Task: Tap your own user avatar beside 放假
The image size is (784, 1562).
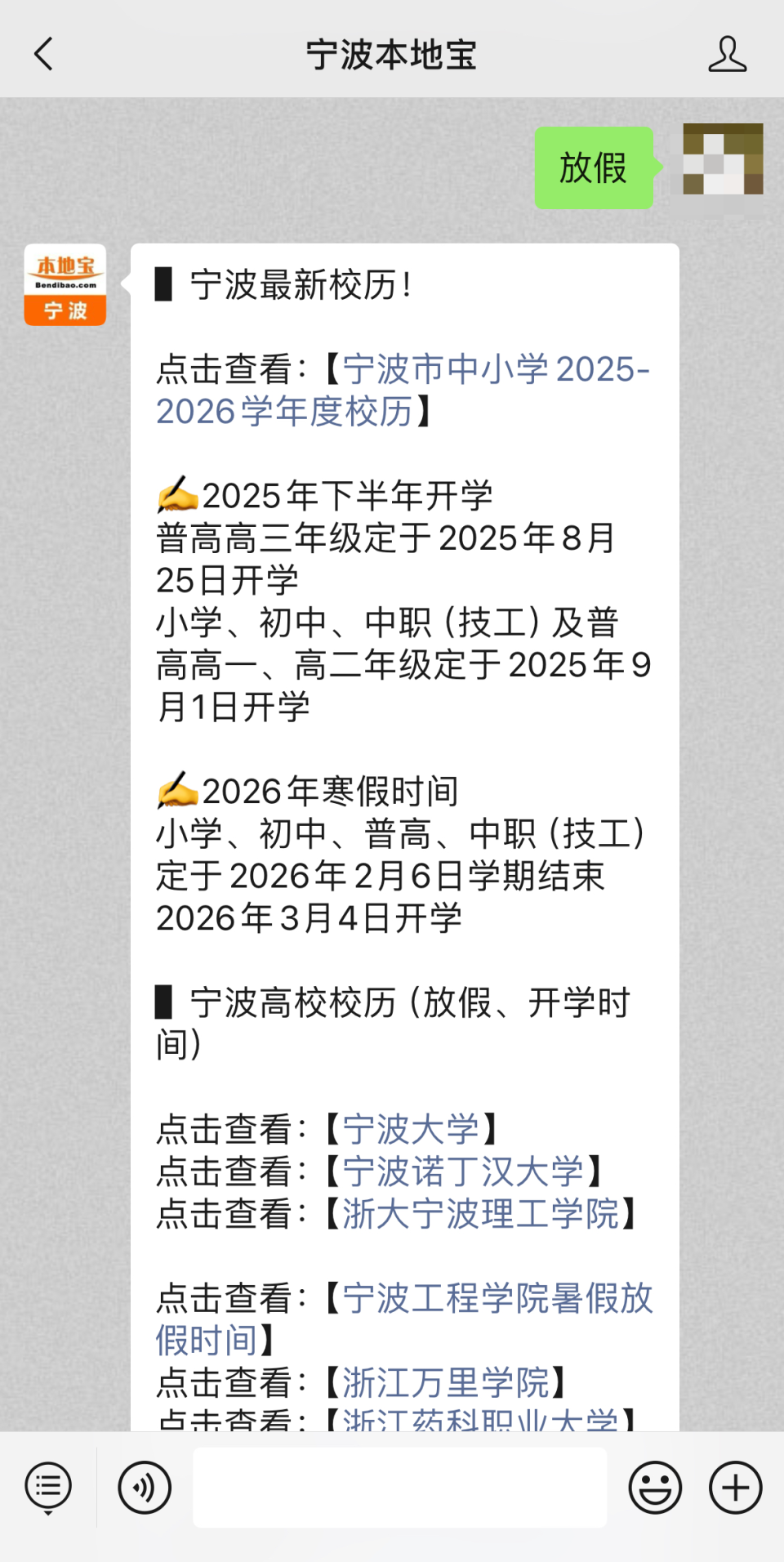Action: pos(722,161)
